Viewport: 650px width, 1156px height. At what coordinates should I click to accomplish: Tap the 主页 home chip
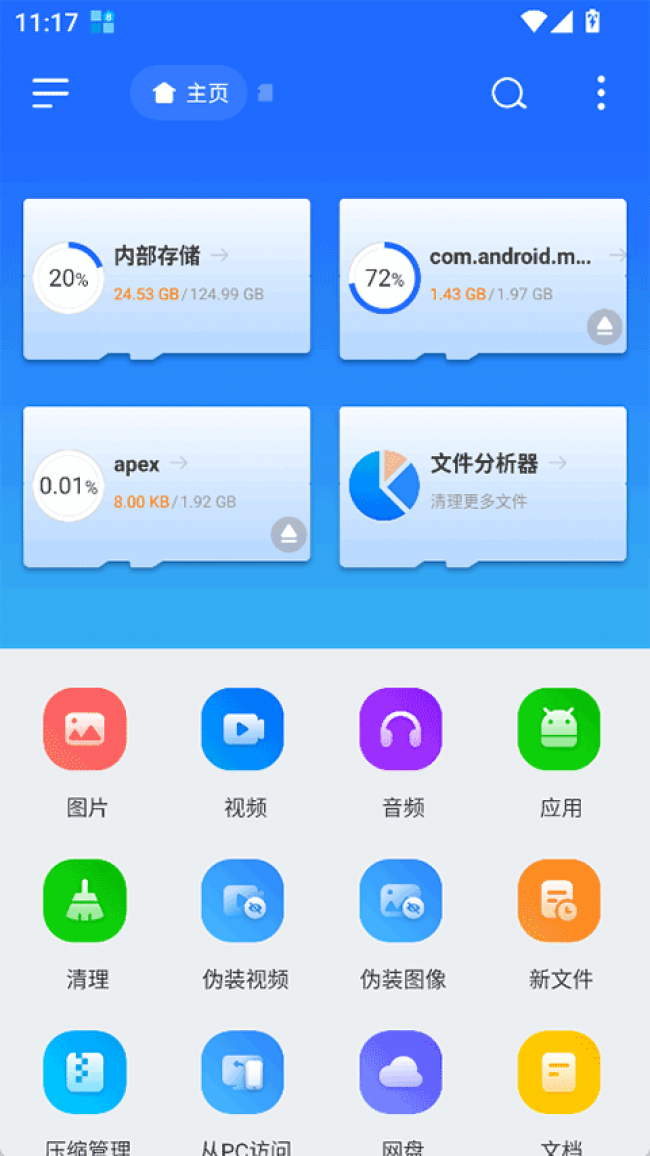coord(189,93)
